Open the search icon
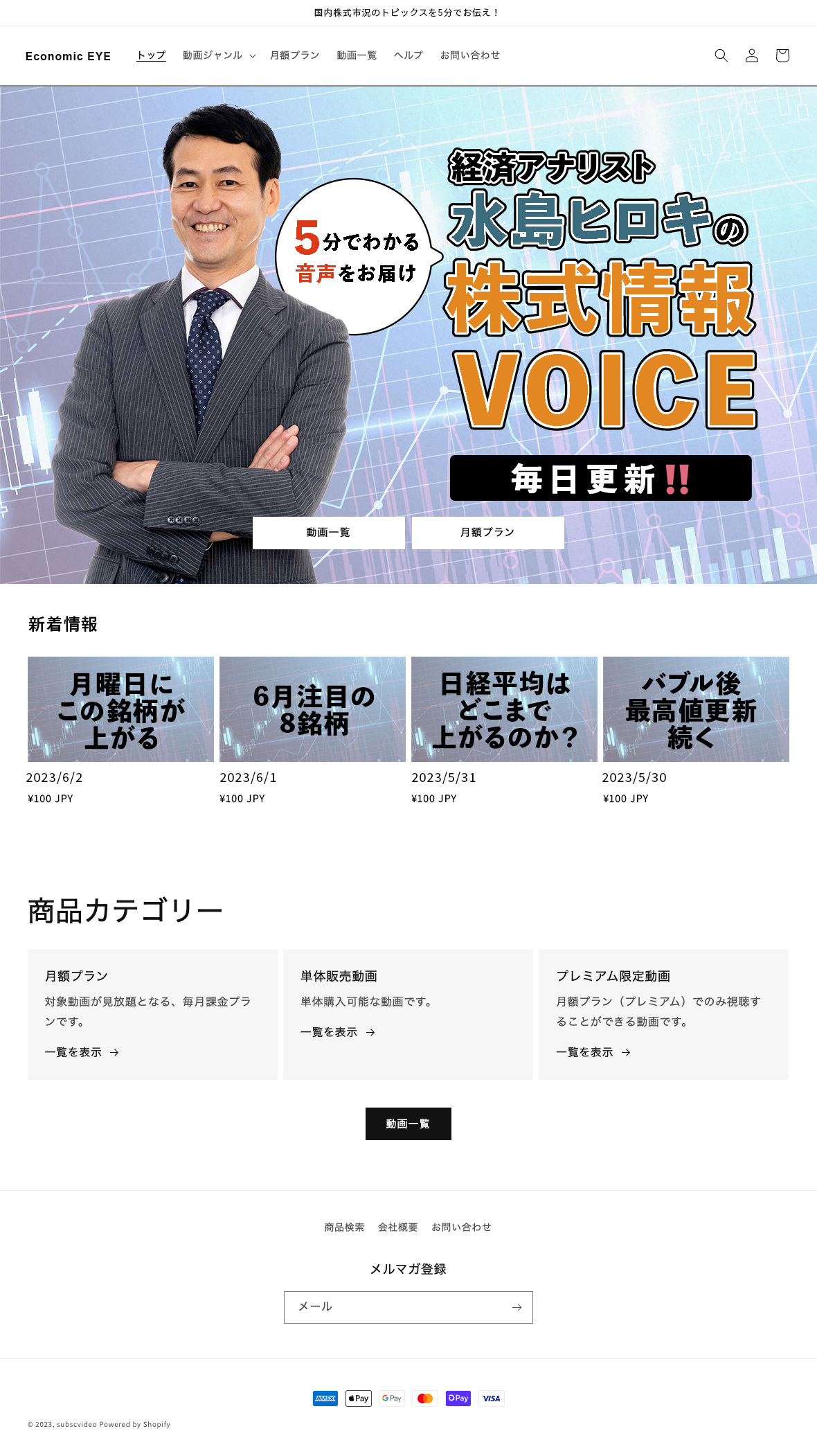The width and height of the screenshot is (817, 1456). pos(721,55)
